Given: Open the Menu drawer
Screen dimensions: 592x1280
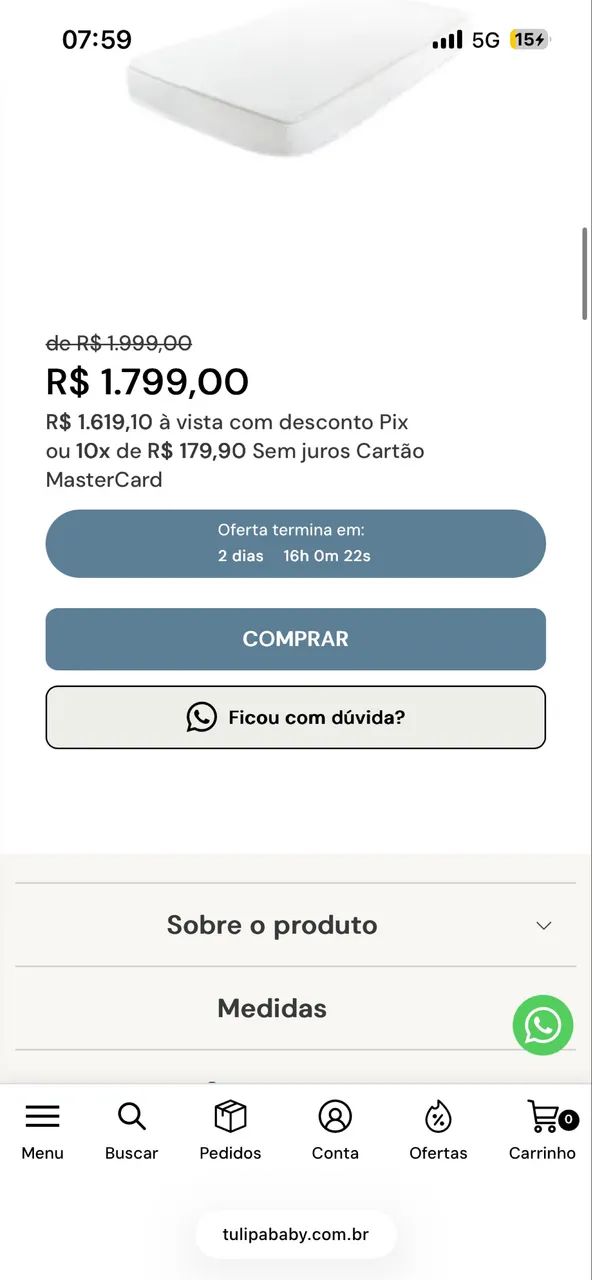Looking at the screenshot, I should coord(42,1132).
